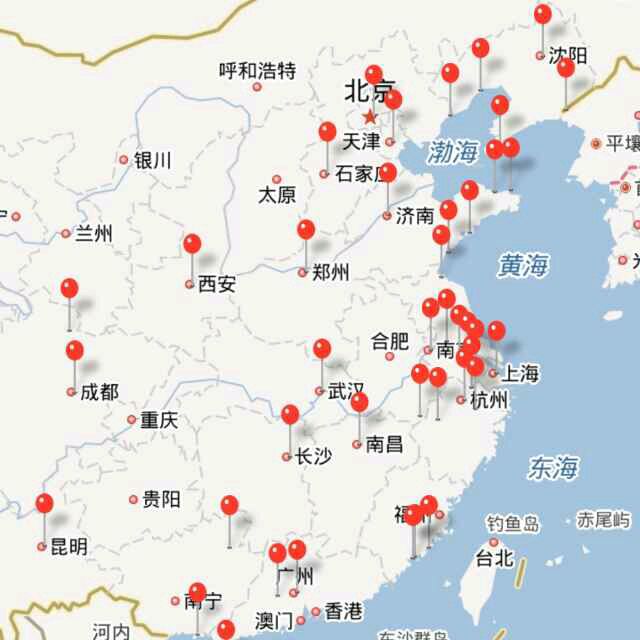Open the pin marking 长沙
The height and width of the screenshot is (640, 640).
(x=290, y=414)
